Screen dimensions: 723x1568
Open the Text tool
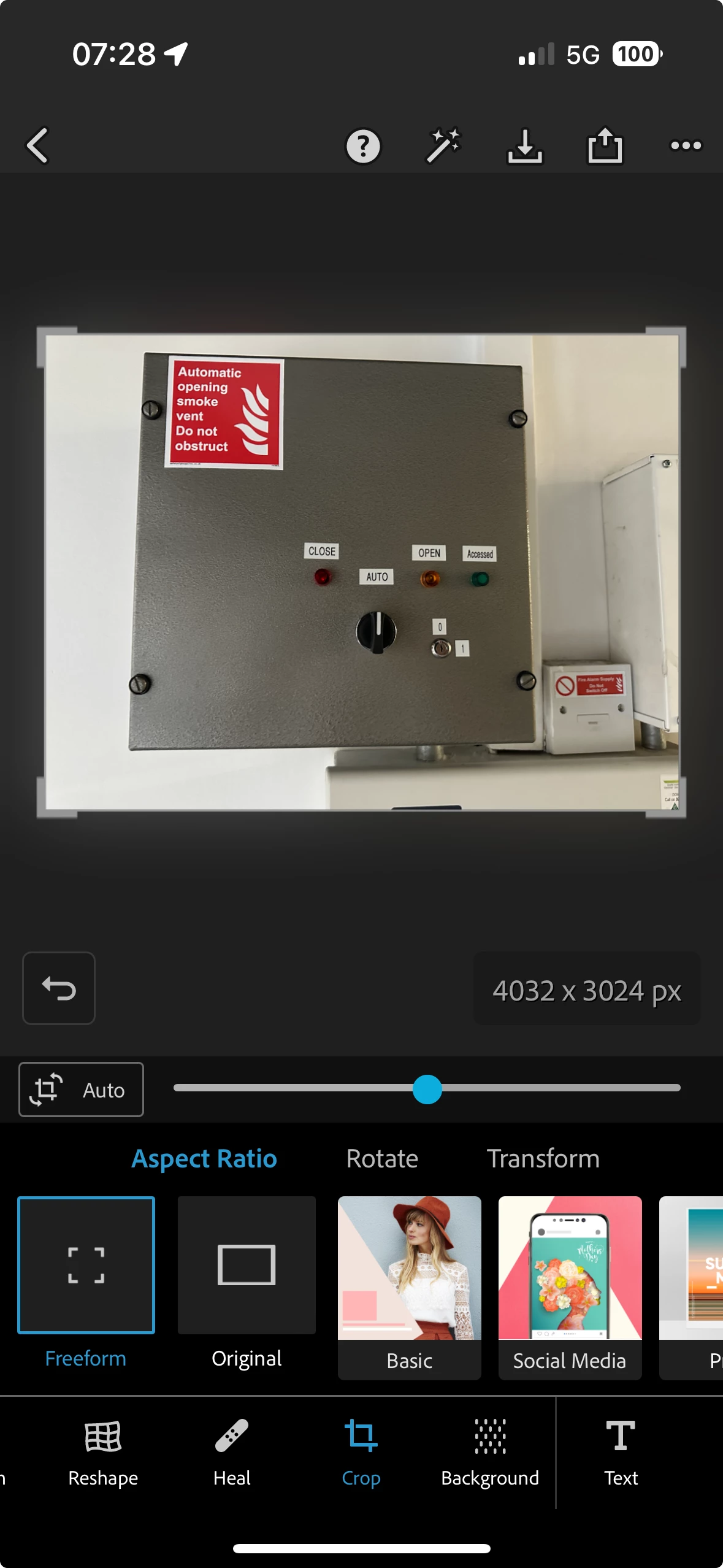click(x=621, y=1453)
